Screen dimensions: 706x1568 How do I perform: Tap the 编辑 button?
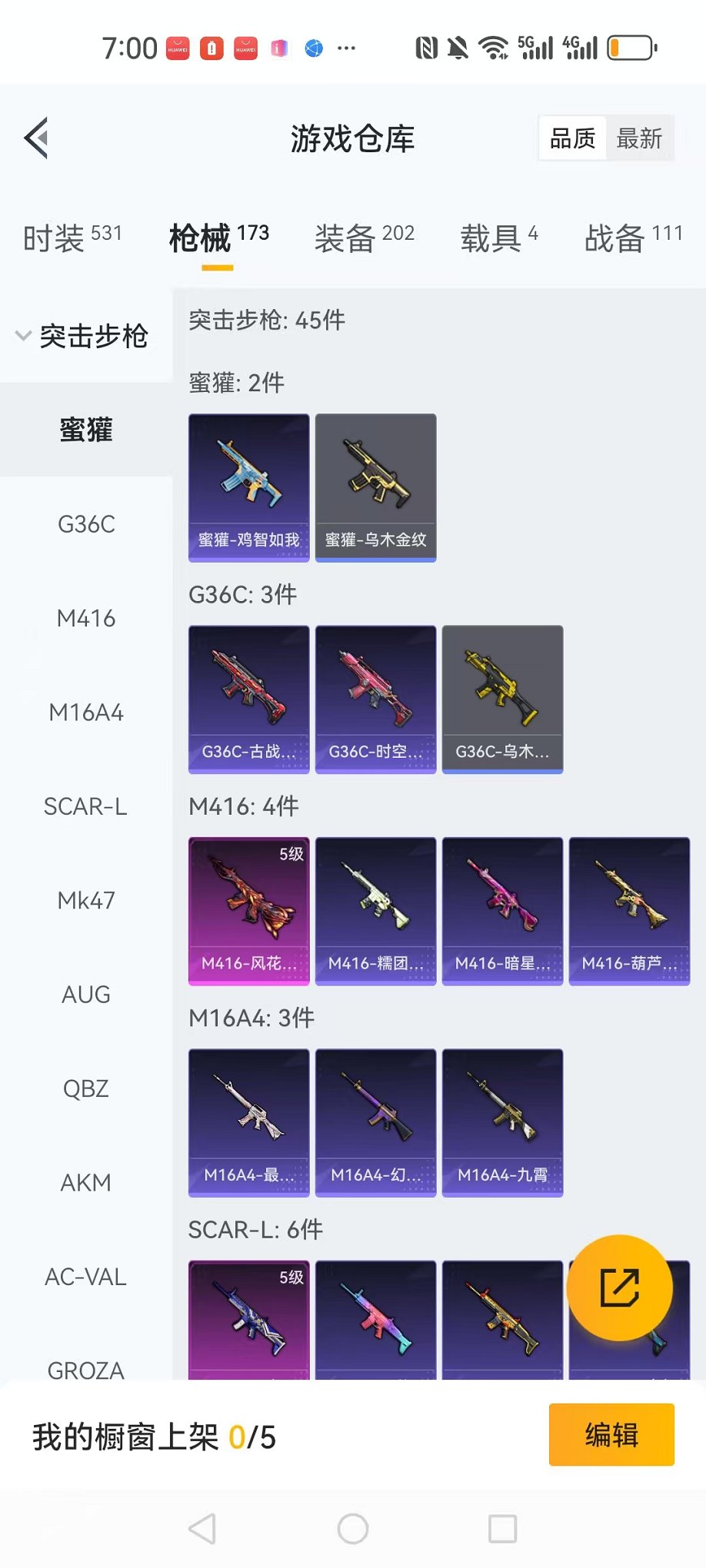click(611, 1434)
